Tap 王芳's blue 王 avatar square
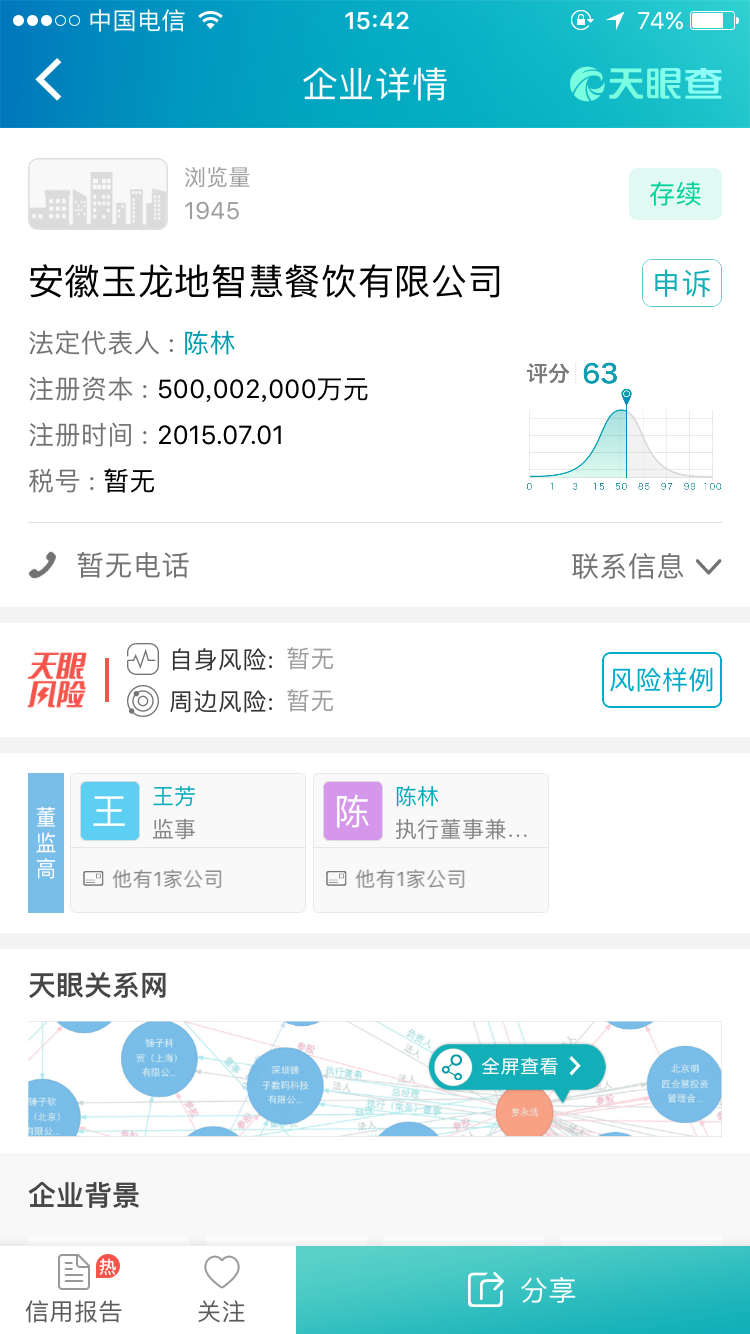The image size is (750, 1334). coord(109,811)
